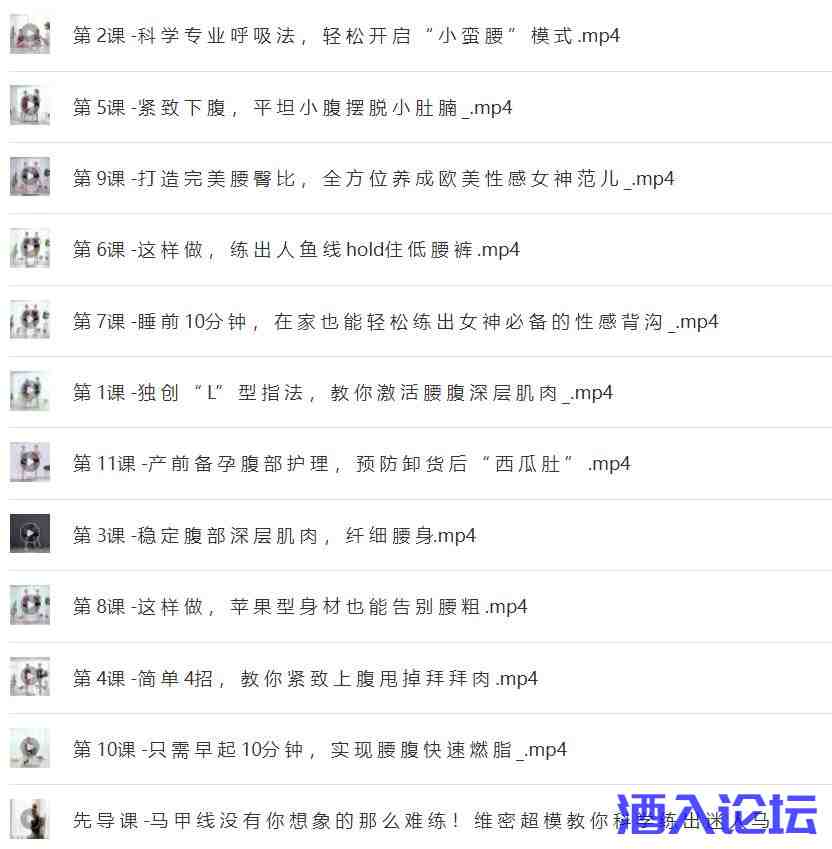Play 第5课 紧致下腹 video file
Screen dimensions: 832x849
(292, 107)
